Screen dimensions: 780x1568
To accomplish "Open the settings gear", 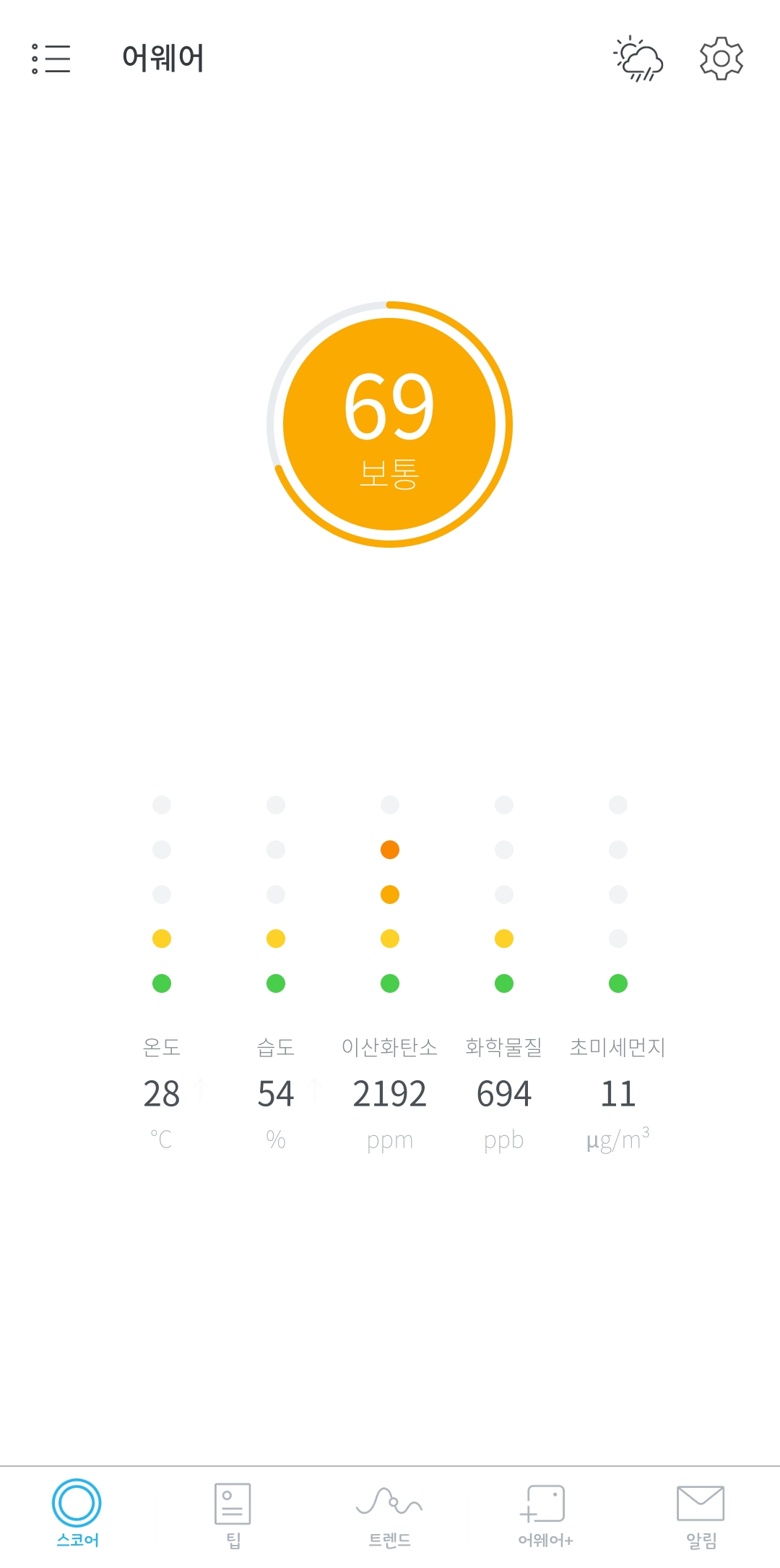I will coord(721,59).
